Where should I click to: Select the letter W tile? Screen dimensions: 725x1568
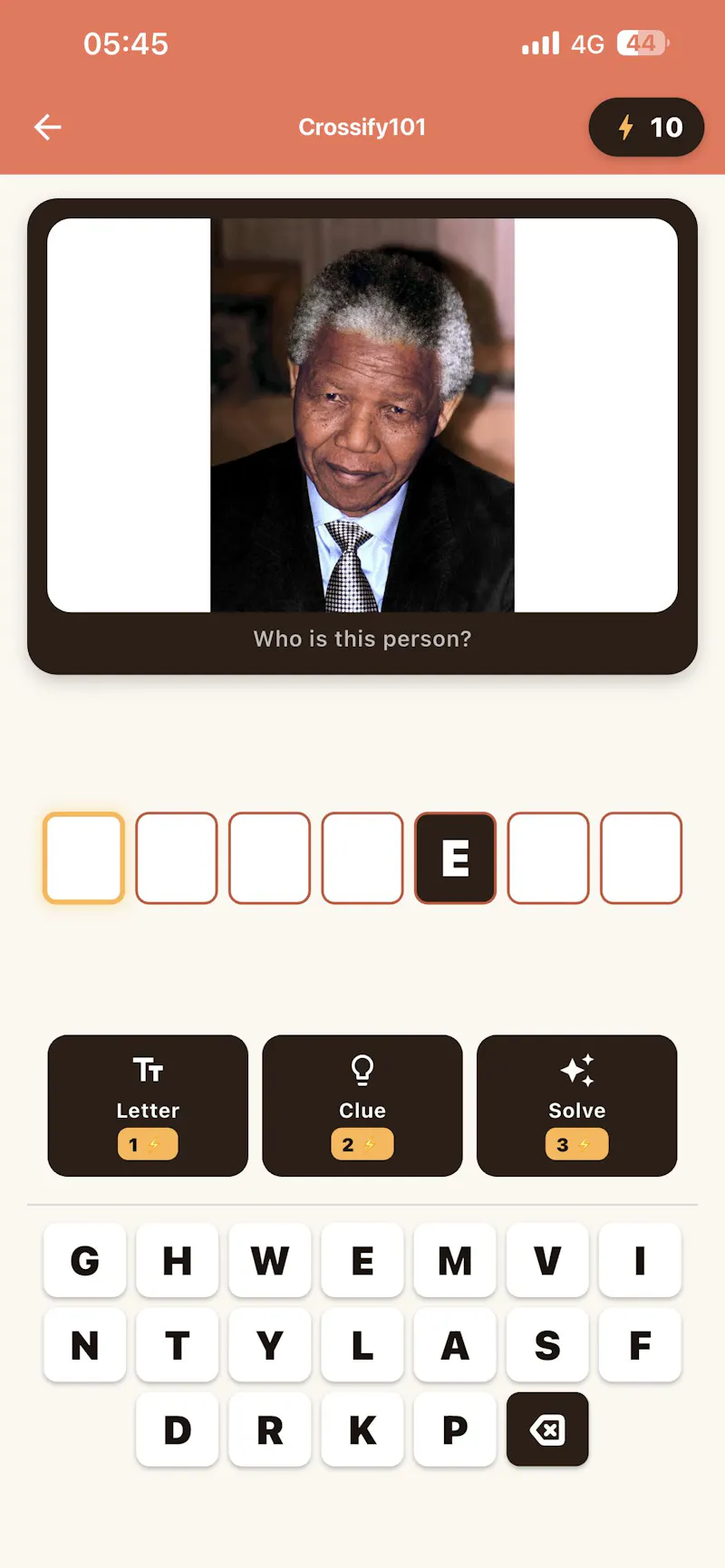click(x=270, y=1260)
